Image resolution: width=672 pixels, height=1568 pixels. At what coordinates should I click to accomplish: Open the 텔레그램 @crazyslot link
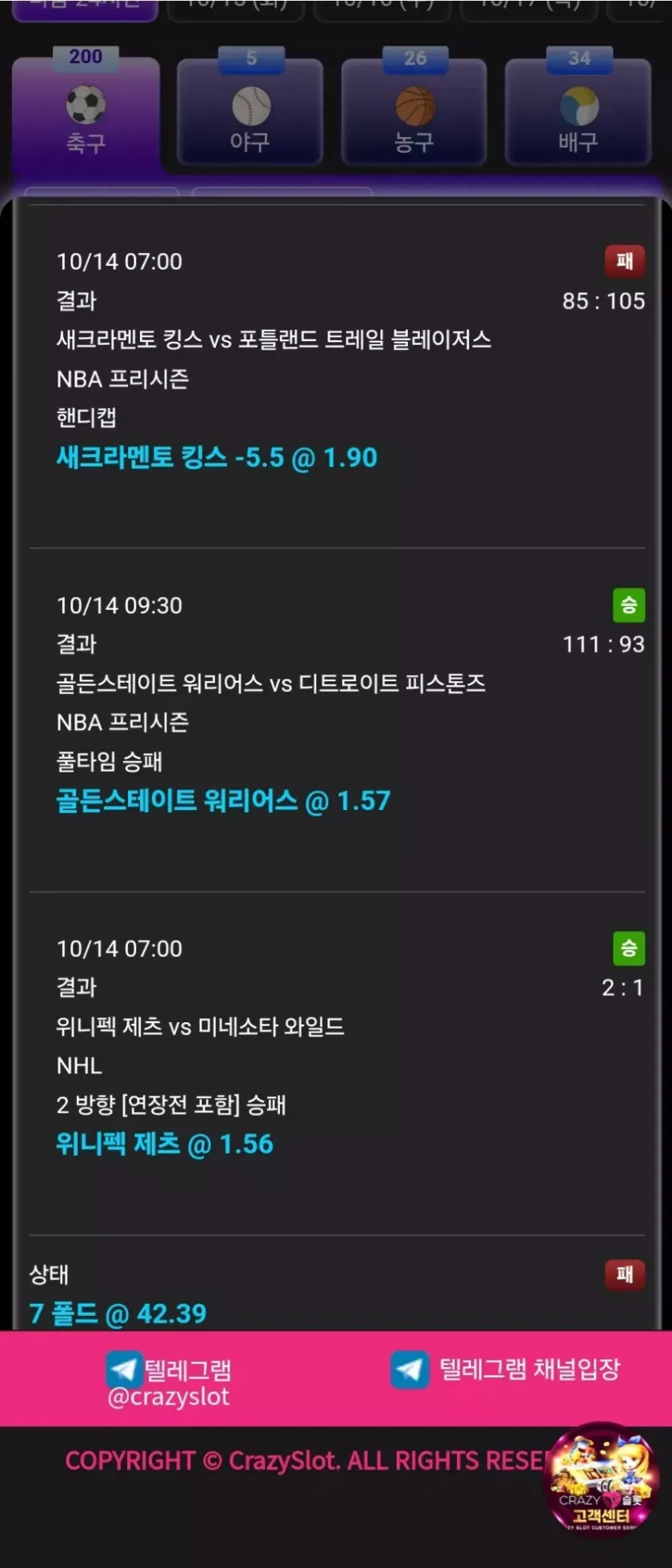click(169, 1381)
